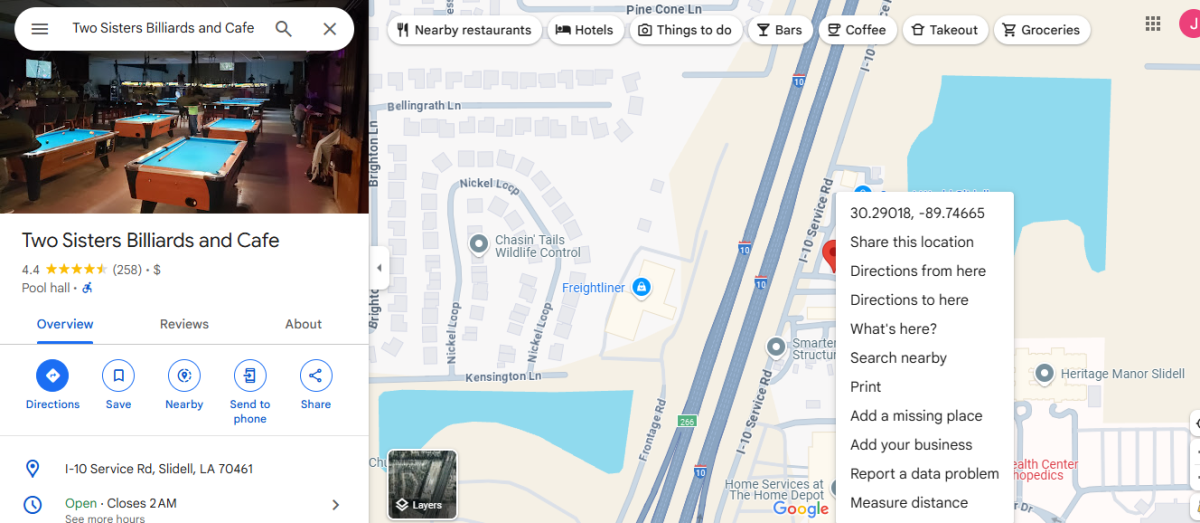
Task: Switch to the Reviews tab
Action: coord(184,324)
